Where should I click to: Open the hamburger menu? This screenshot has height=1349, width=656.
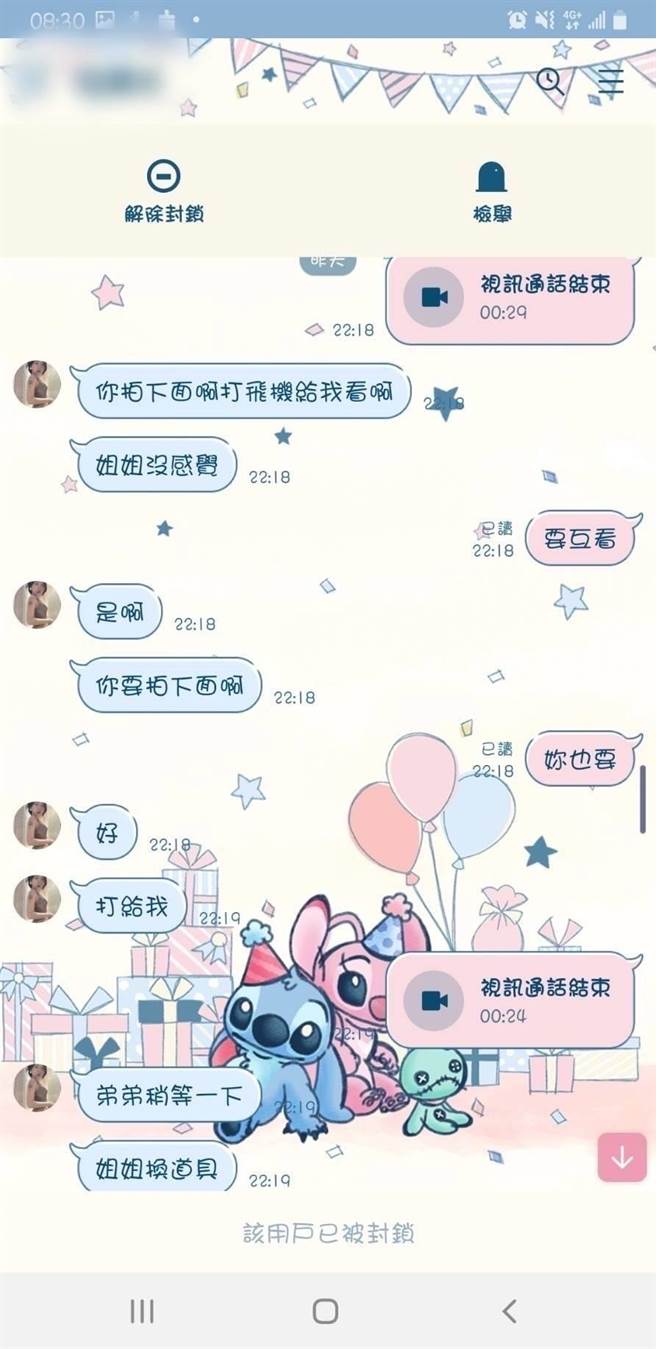(x=610, y=81)
